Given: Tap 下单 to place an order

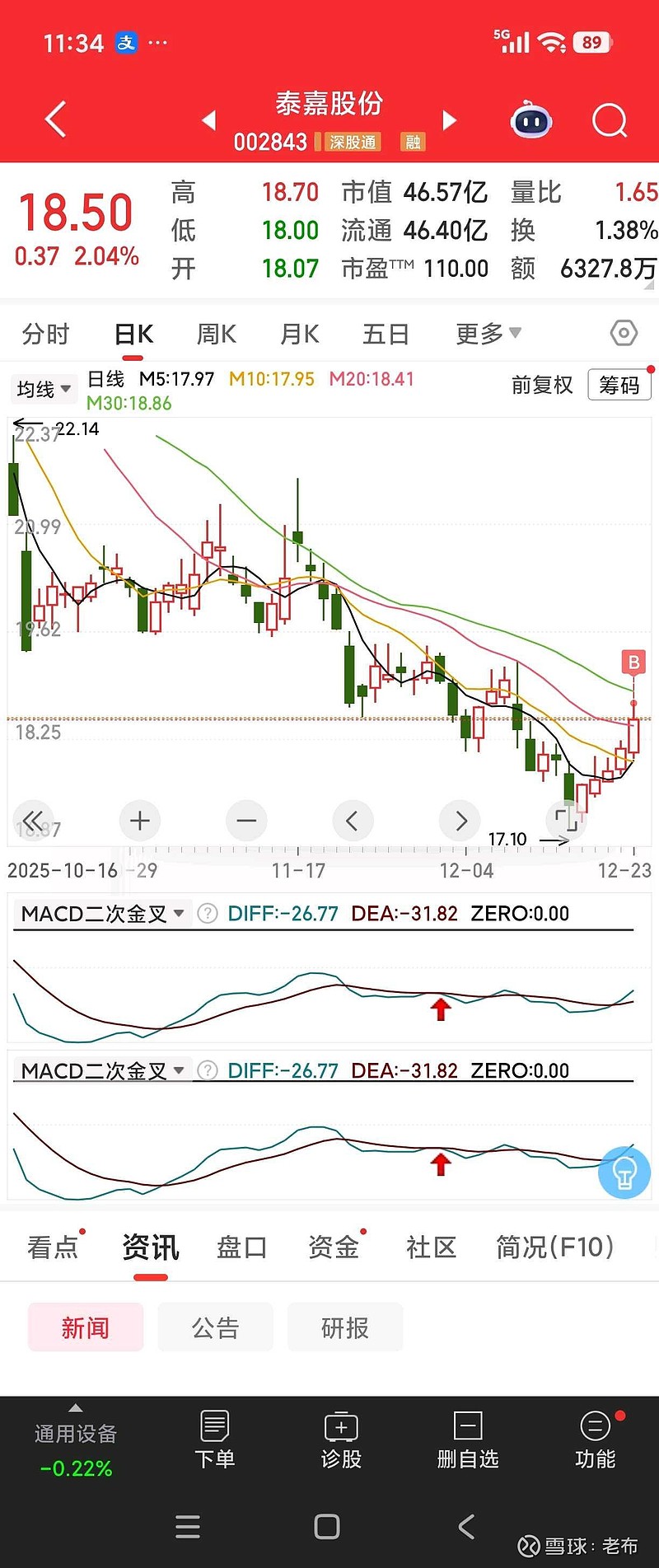Looking at the screenshot, I should (215, 1440).
